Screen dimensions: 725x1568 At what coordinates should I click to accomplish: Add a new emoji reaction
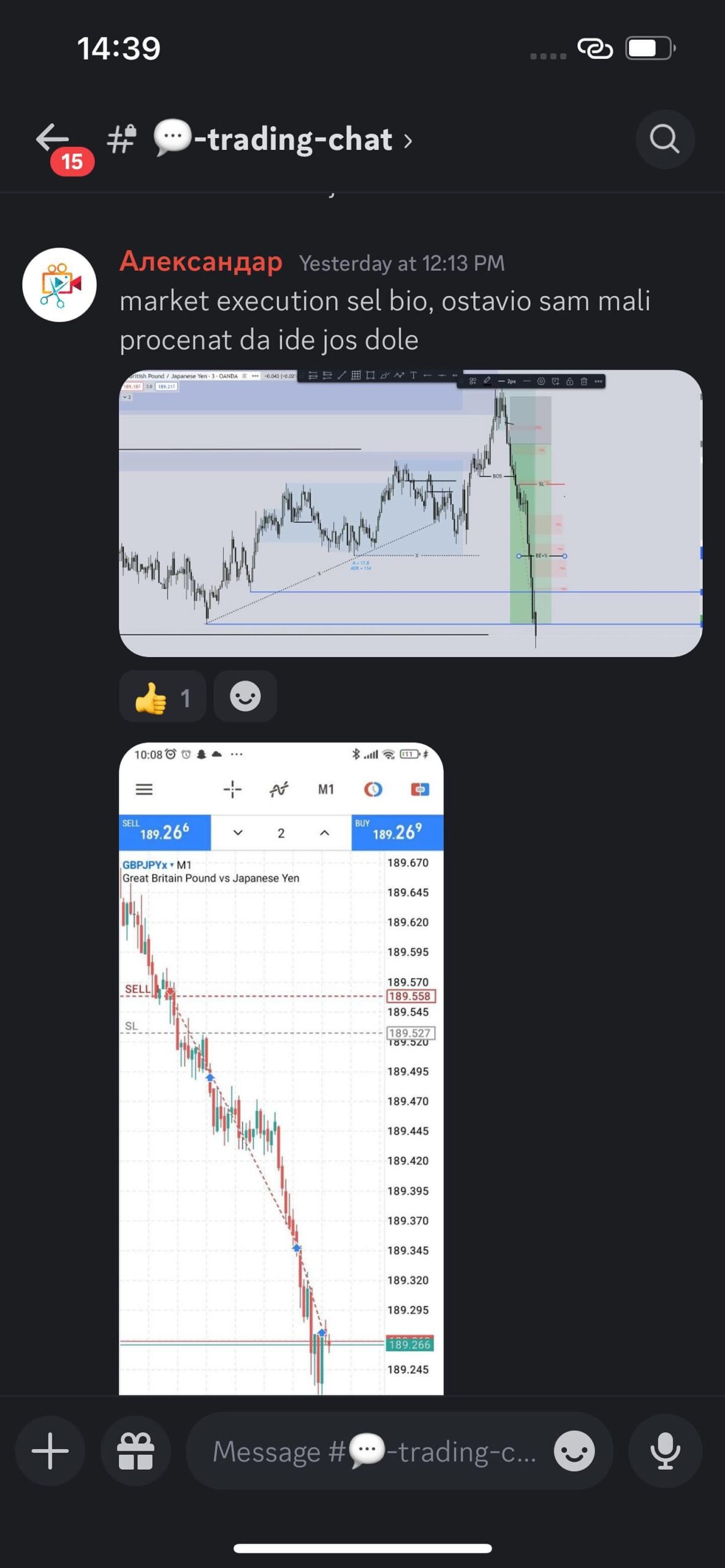(245, 696)
